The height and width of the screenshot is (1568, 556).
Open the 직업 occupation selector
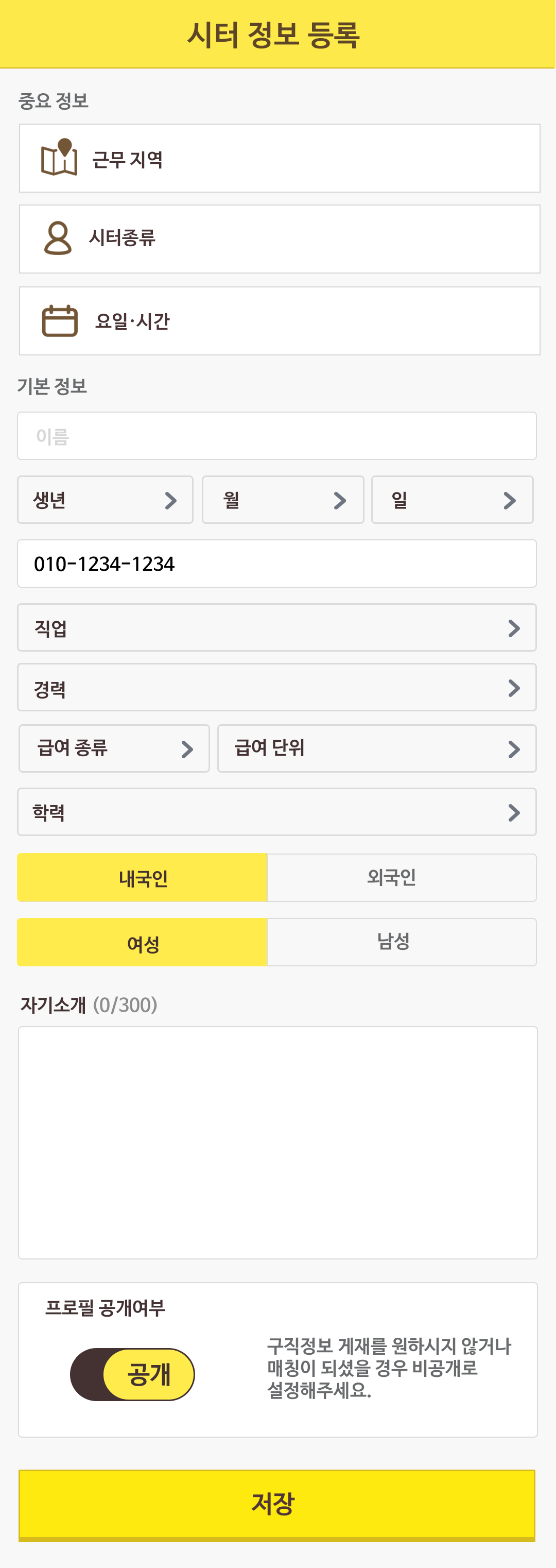click(x=278, y=627)
